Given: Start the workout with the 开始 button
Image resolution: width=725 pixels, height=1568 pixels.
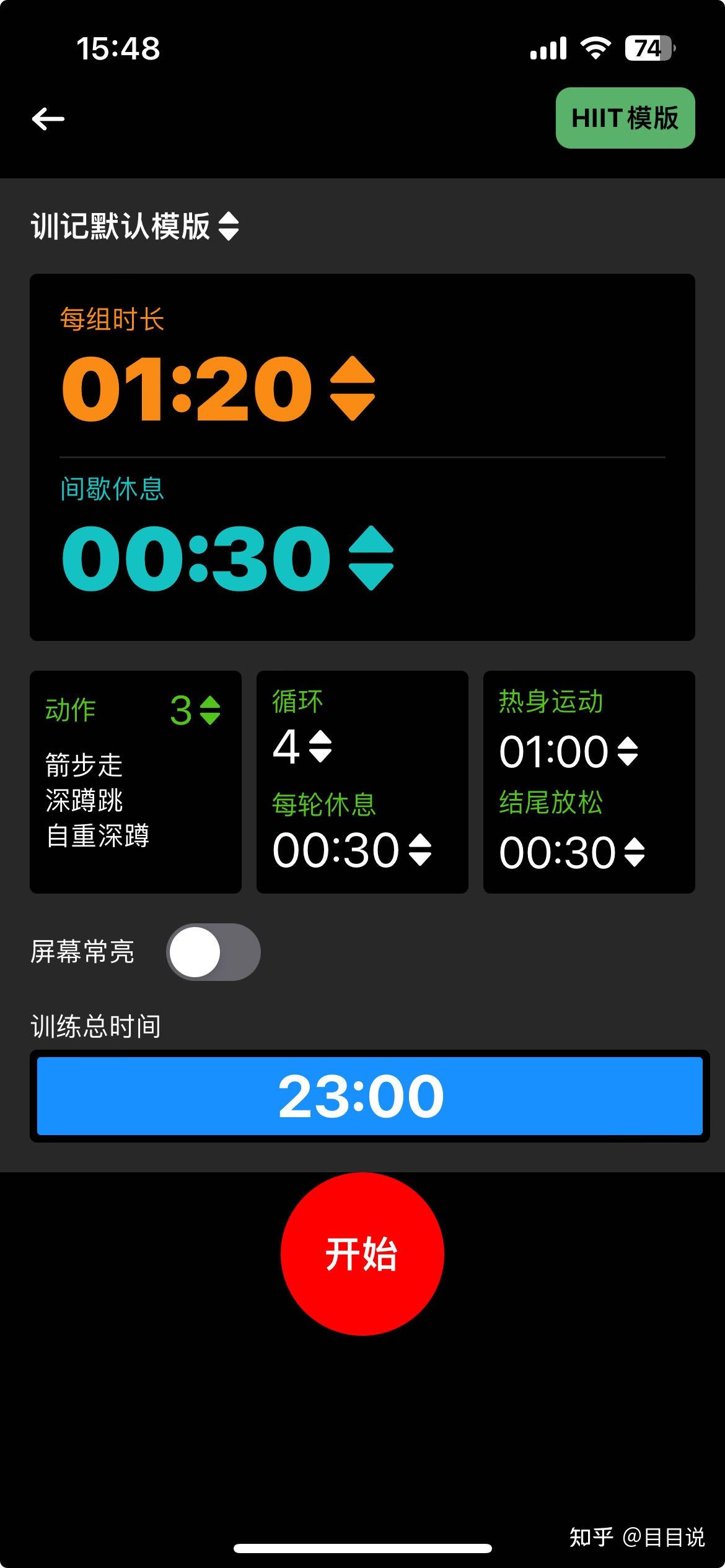Looking at the screenshot, I should point(362,1254).
